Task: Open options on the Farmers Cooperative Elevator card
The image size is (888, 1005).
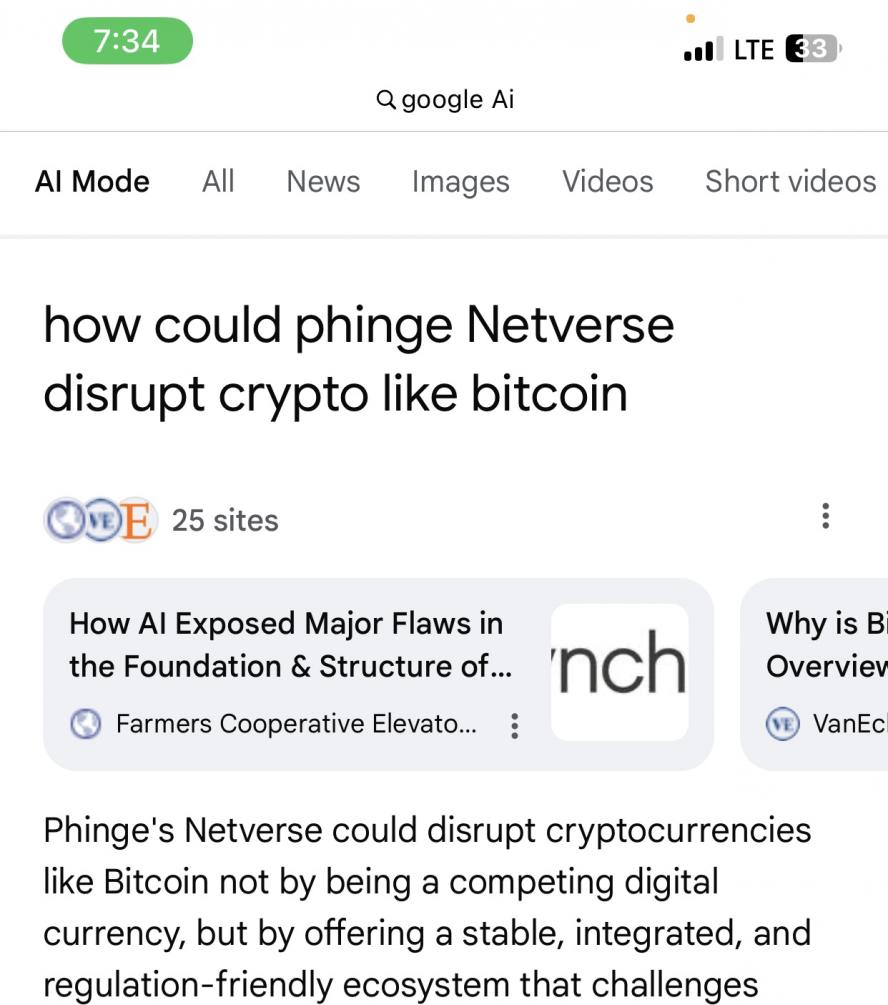Action: pyautogui.click(x=514, y=725)
